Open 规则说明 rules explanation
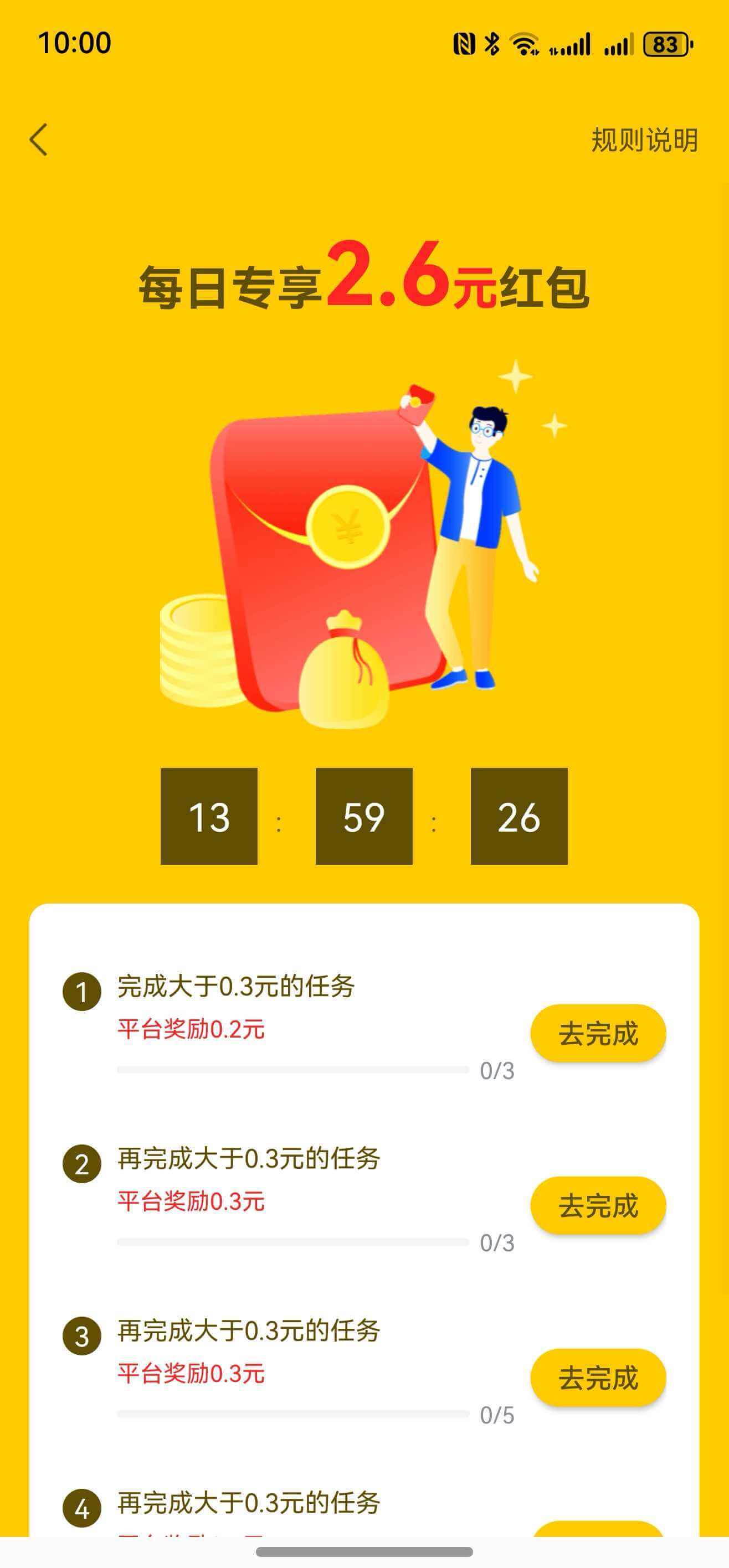The height and width of the screenshot is (1568, 729). [644, 140]
